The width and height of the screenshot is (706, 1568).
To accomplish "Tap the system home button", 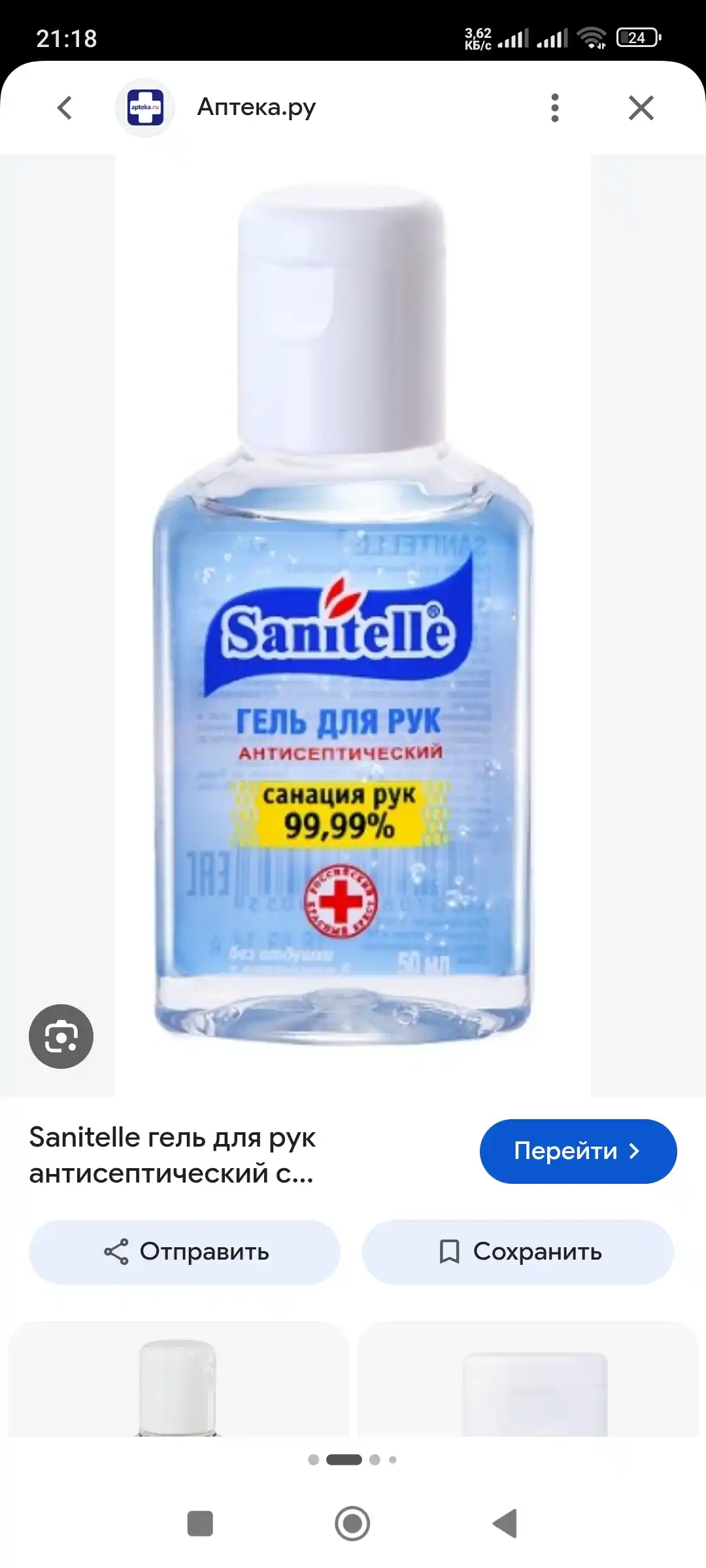I will click(352, 1524).
